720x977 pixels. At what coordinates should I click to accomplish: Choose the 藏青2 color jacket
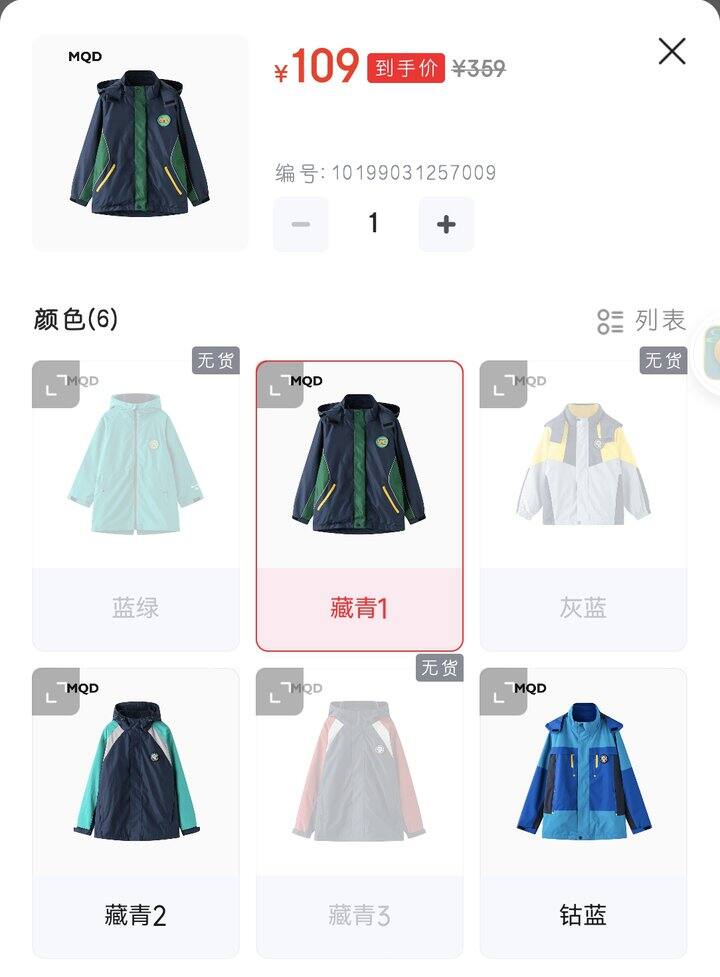point(136,812)
